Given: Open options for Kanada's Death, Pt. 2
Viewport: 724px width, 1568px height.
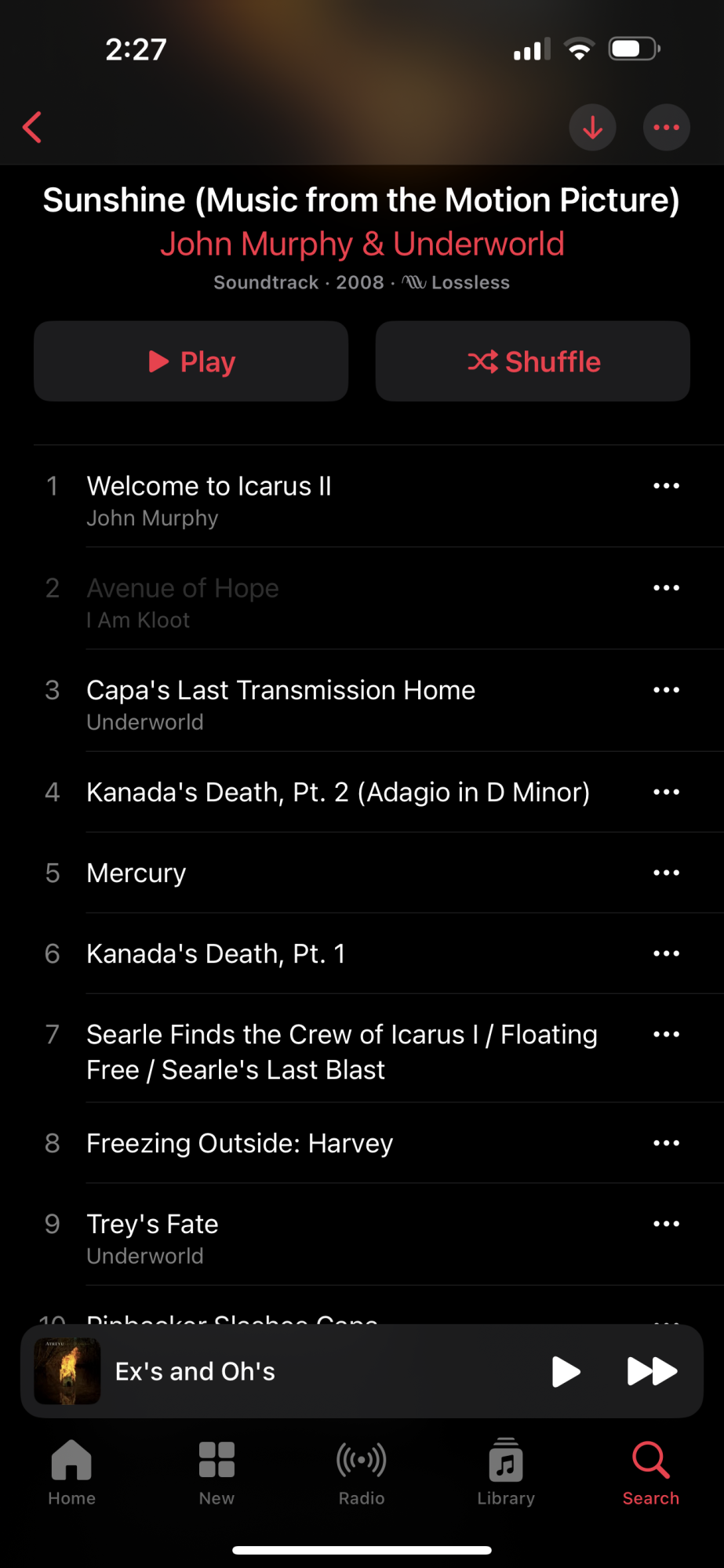Looking at the screenshot, I should (x=666, y=792).
